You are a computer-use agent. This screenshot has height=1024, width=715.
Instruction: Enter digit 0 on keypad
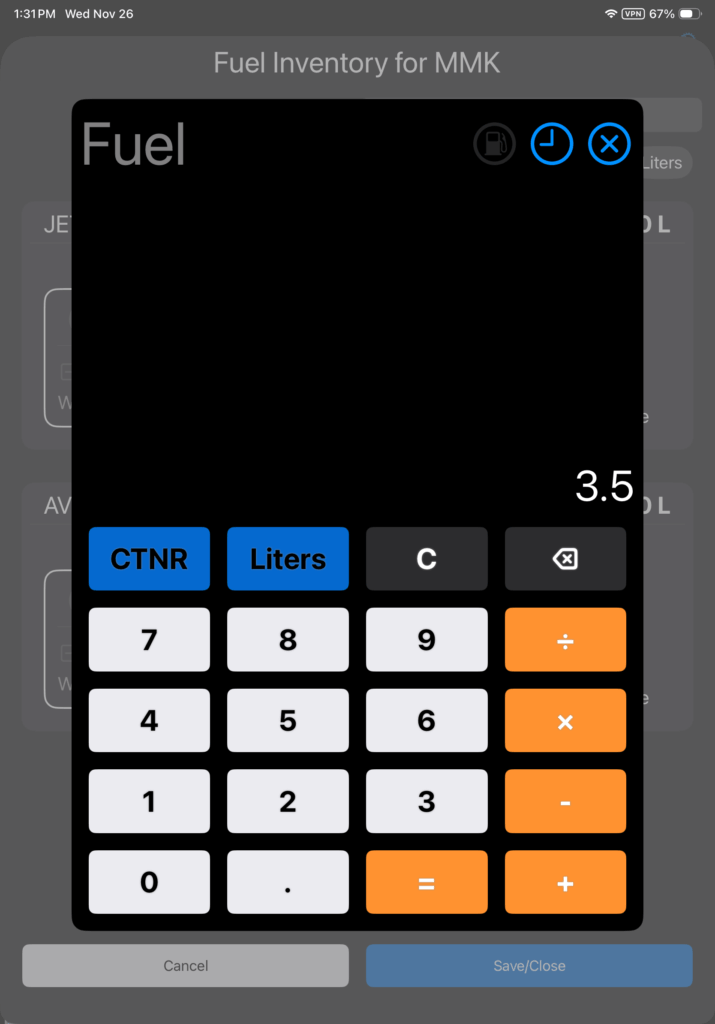coord(149,882)
